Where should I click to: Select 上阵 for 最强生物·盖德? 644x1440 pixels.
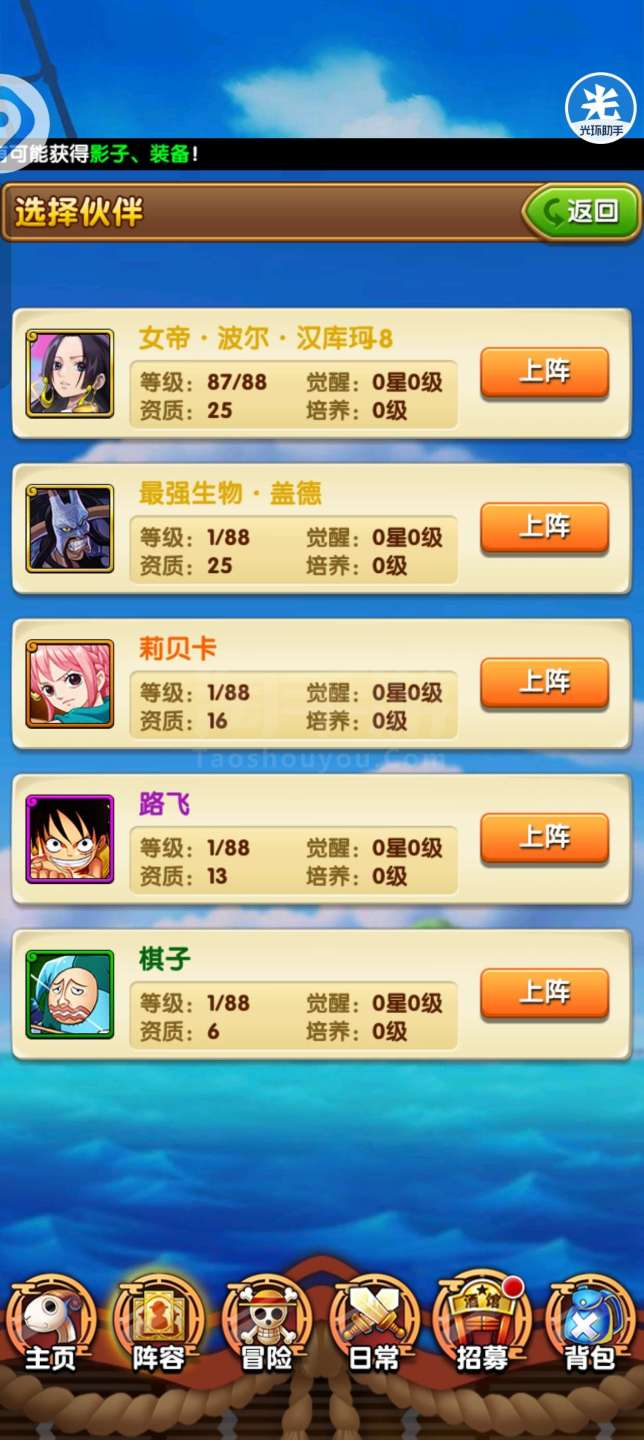coord(545,528)
